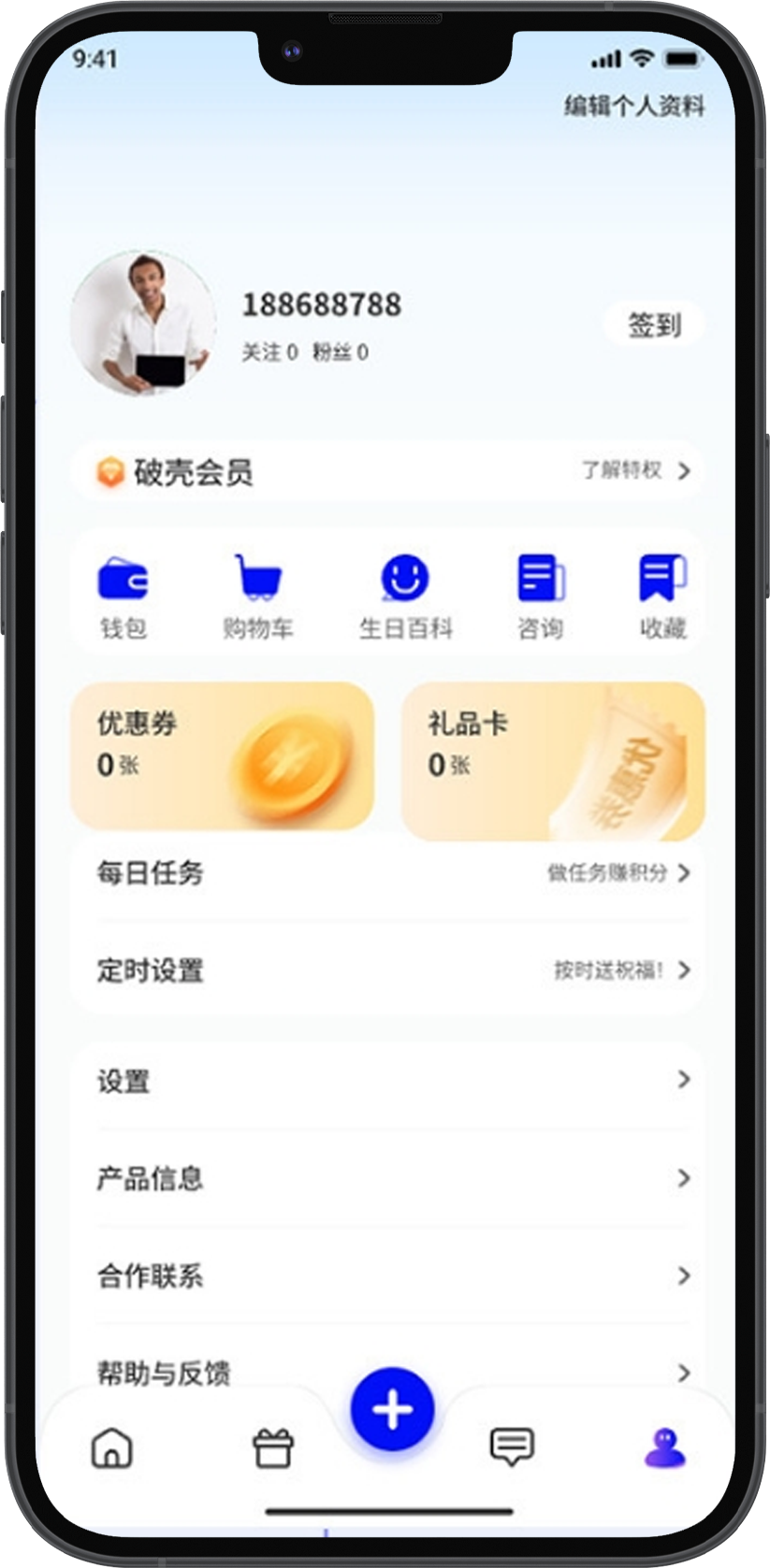Open 破壳会员 了解特权 row
The width and height of the screenshot is (770, 1568).
click(387, 471)
